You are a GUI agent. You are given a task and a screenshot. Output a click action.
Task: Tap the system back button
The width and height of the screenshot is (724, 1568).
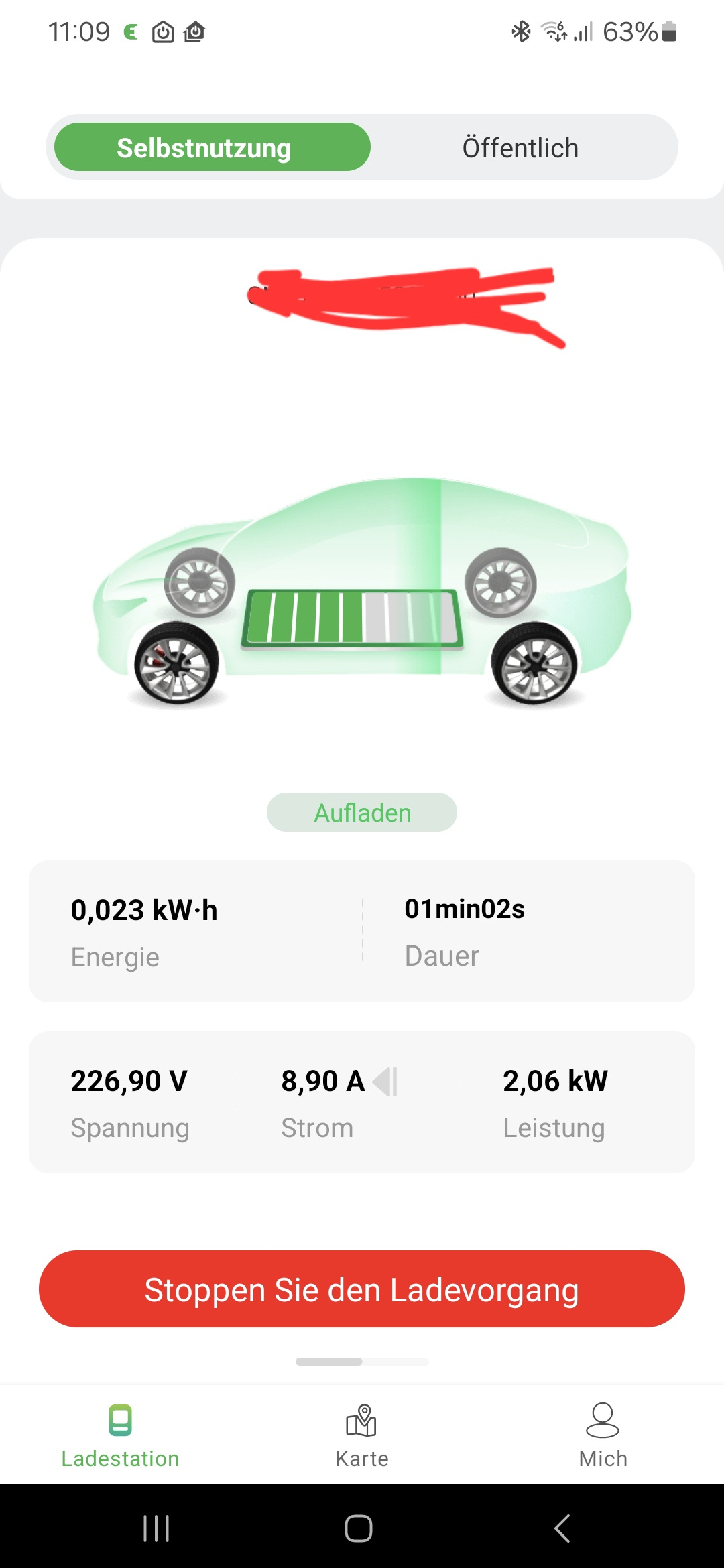pos(562,1528)
